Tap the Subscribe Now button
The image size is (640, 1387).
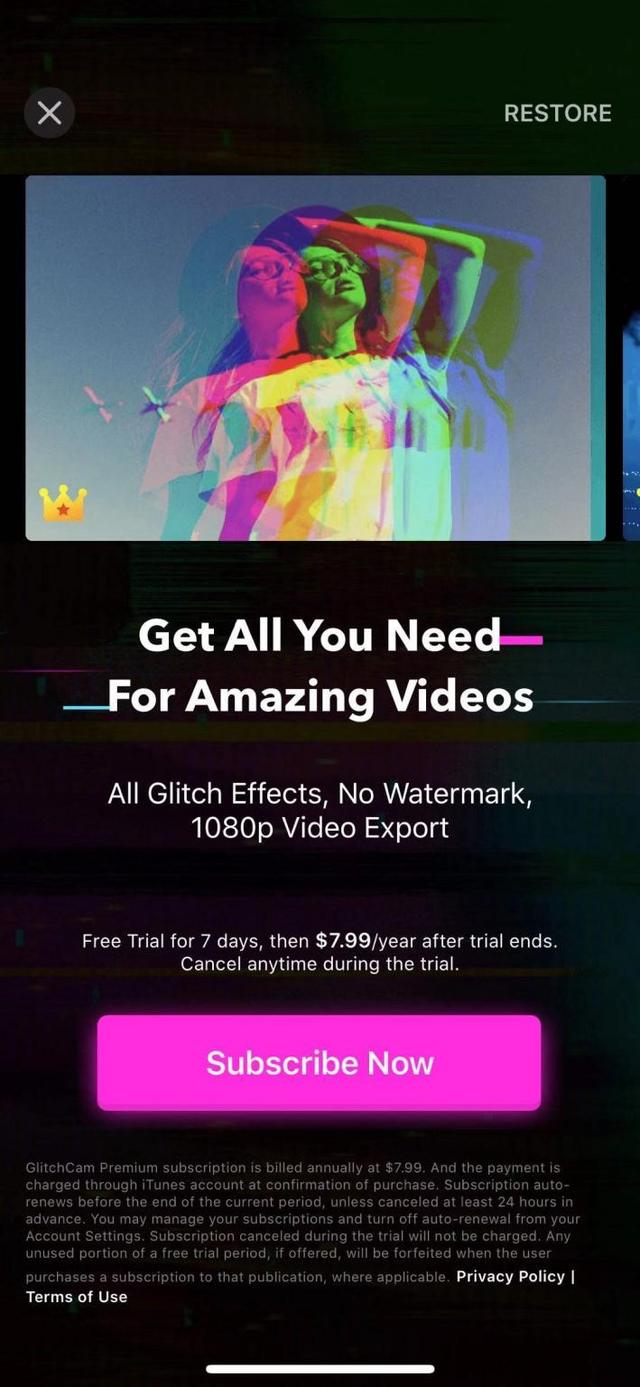click(x=319, y=1062)
